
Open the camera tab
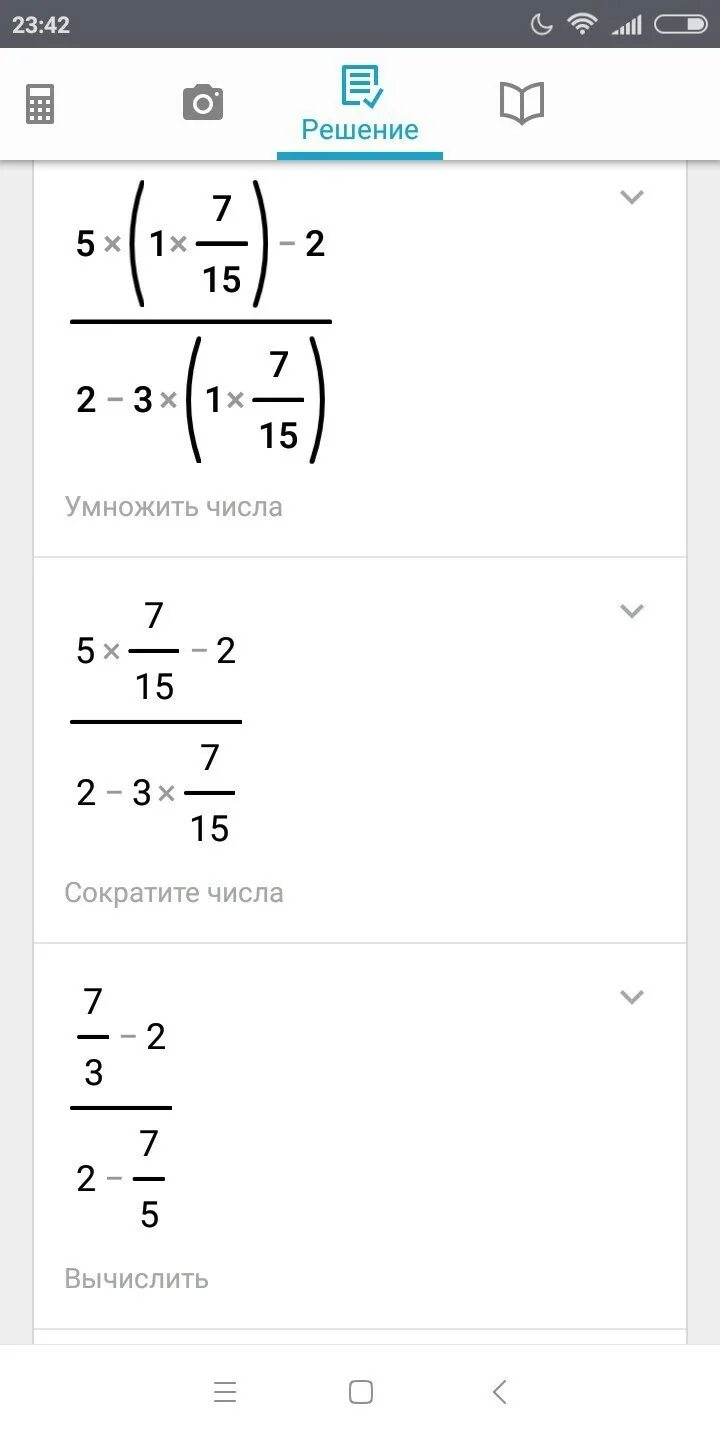tap(203, 103)
